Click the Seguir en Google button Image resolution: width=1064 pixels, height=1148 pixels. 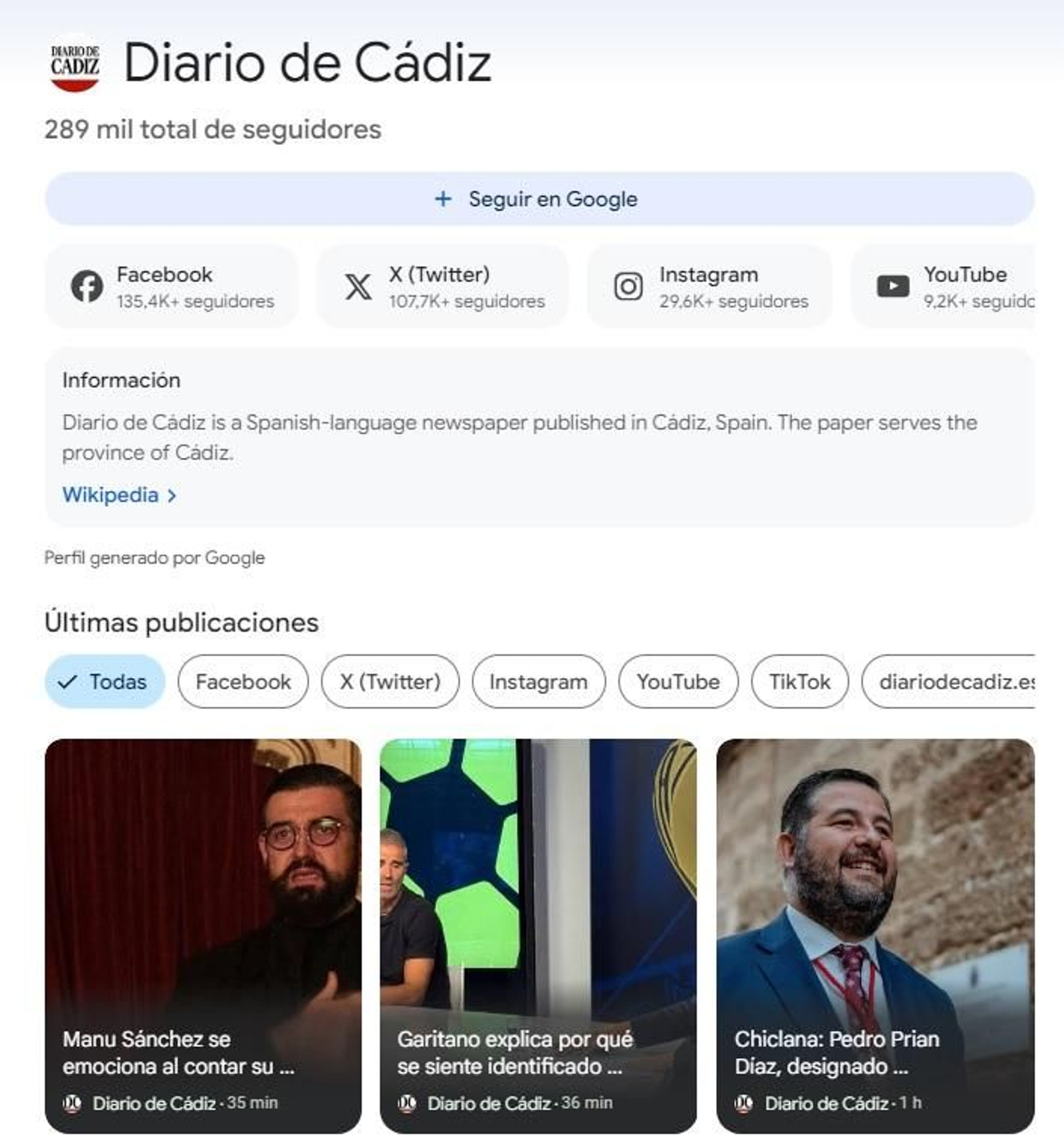coord(537,197)
